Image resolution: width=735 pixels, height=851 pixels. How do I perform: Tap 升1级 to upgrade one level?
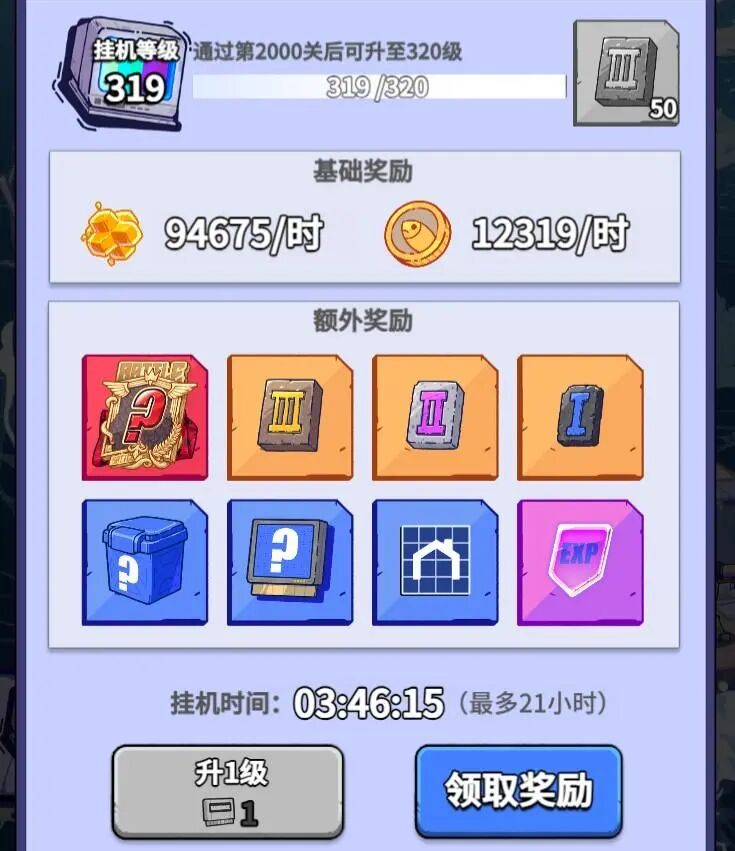coord(227,792)
